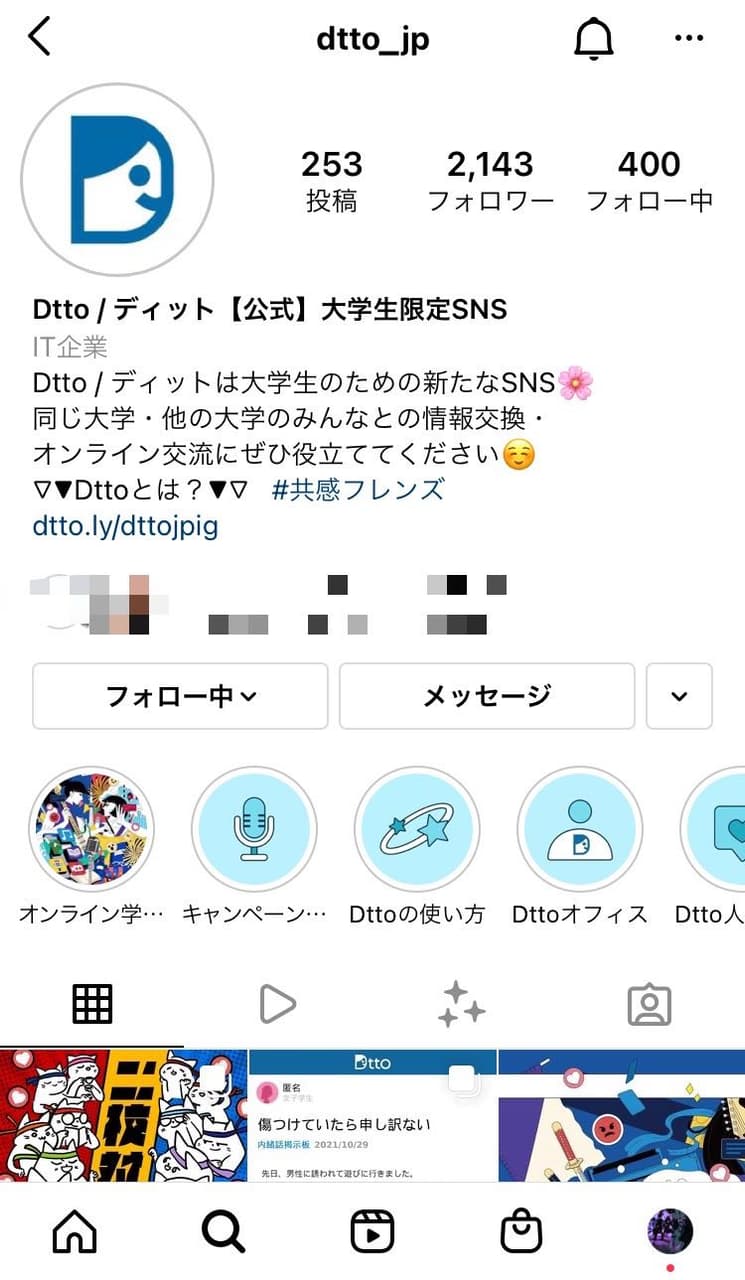Open the suggested accounts chevron dropdown
Image resolution: width=745 pixels, height=1280 pixels.
(x=679, y=696)
